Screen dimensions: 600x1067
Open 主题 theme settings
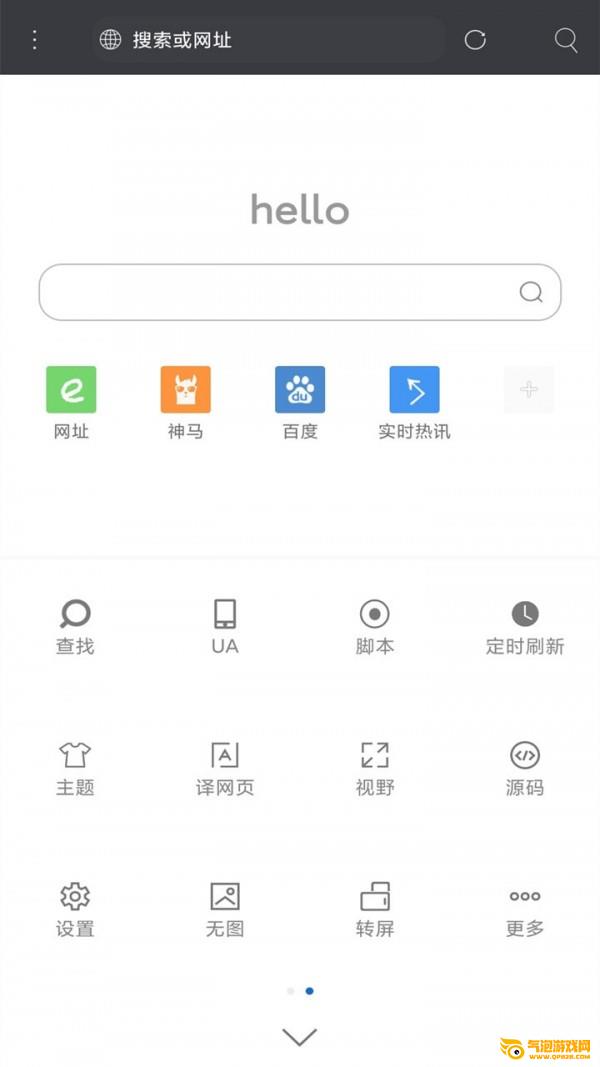(x=75, y=768)
